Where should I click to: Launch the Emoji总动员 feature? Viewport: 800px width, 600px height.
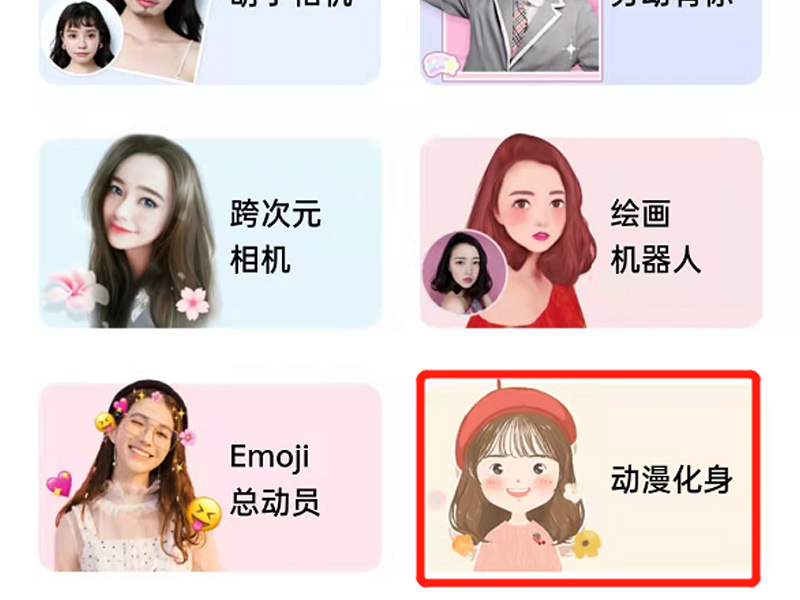point(210,478)
